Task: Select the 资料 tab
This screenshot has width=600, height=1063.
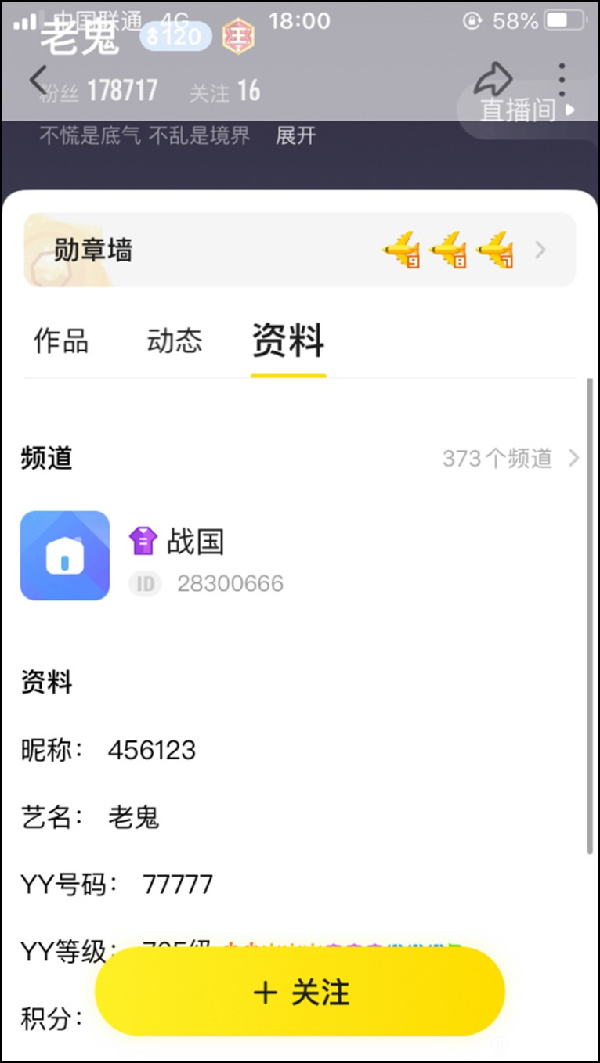Action: click(x=288, y=341)
